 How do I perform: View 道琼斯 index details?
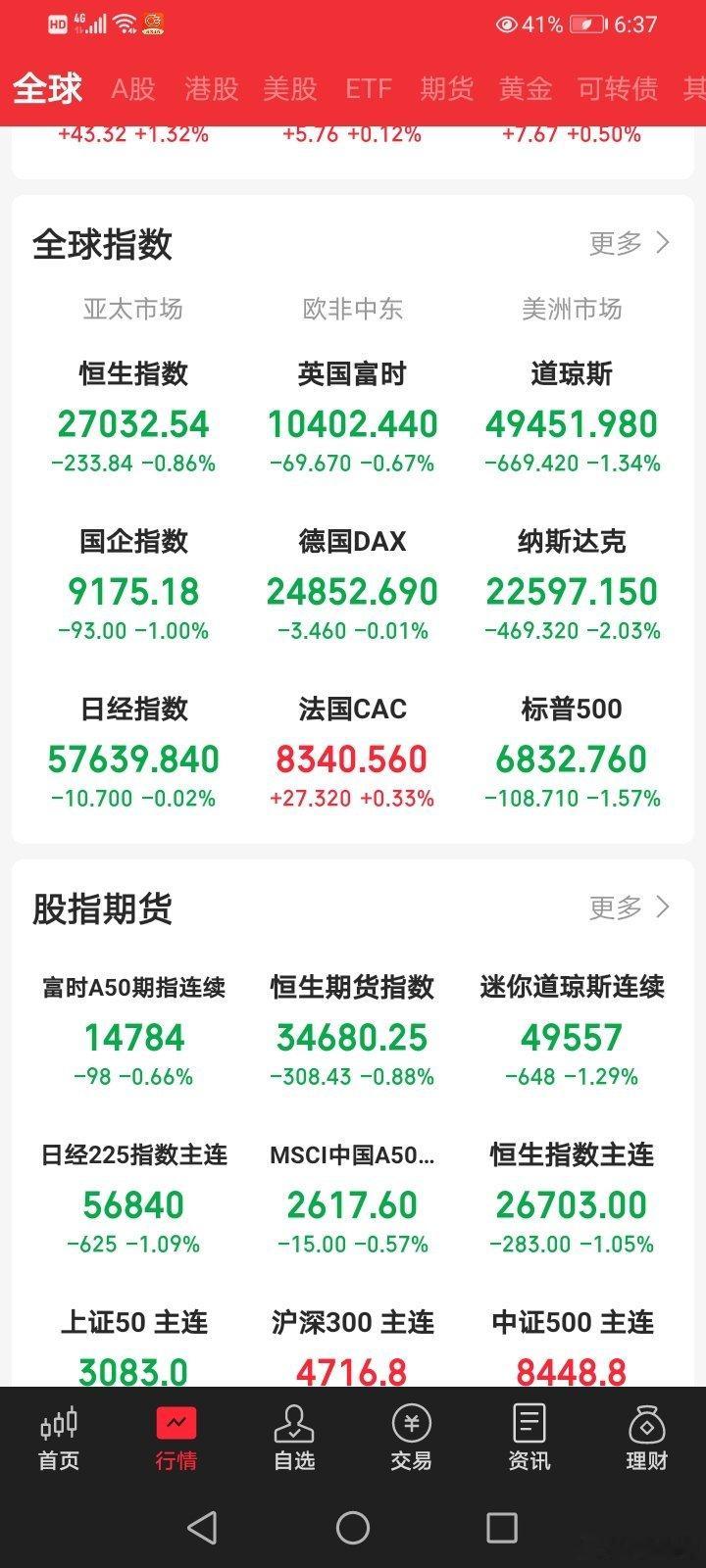(572, 416)
